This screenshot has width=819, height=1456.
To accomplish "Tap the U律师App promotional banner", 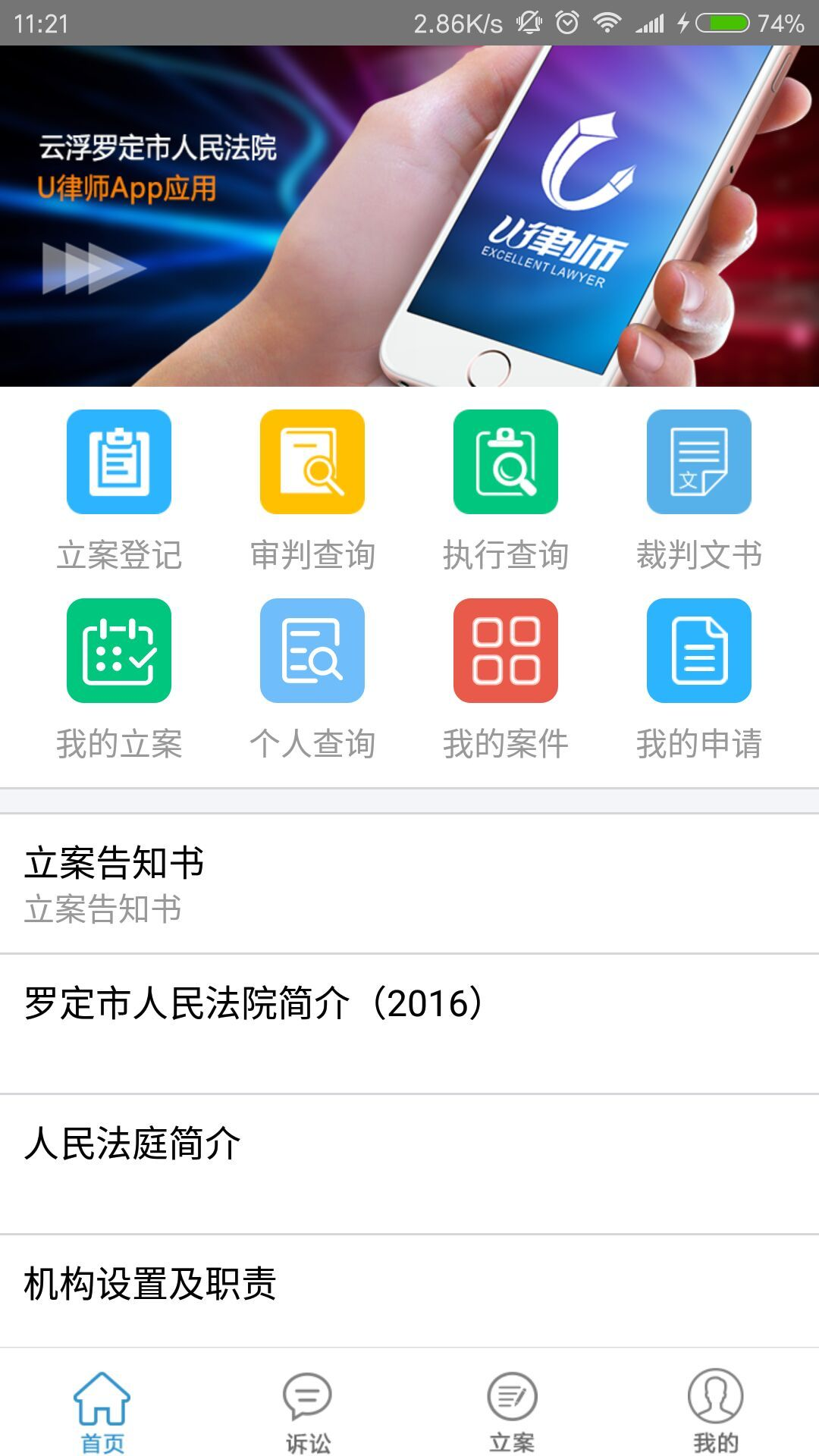I will click(x=409, y=220).
